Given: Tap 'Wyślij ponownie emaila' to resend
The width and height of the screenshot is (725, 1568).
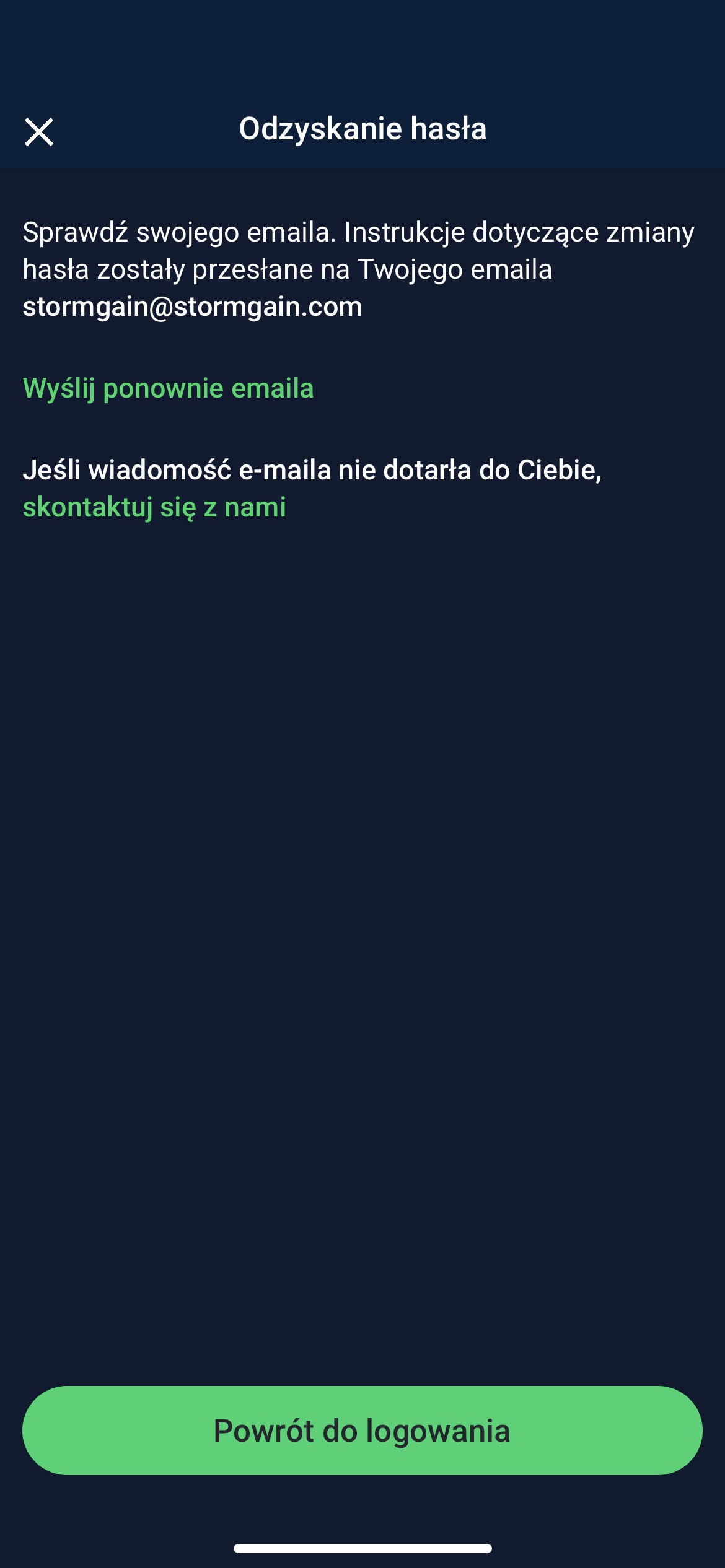Looking at the screenshot, I should [168, 389].
